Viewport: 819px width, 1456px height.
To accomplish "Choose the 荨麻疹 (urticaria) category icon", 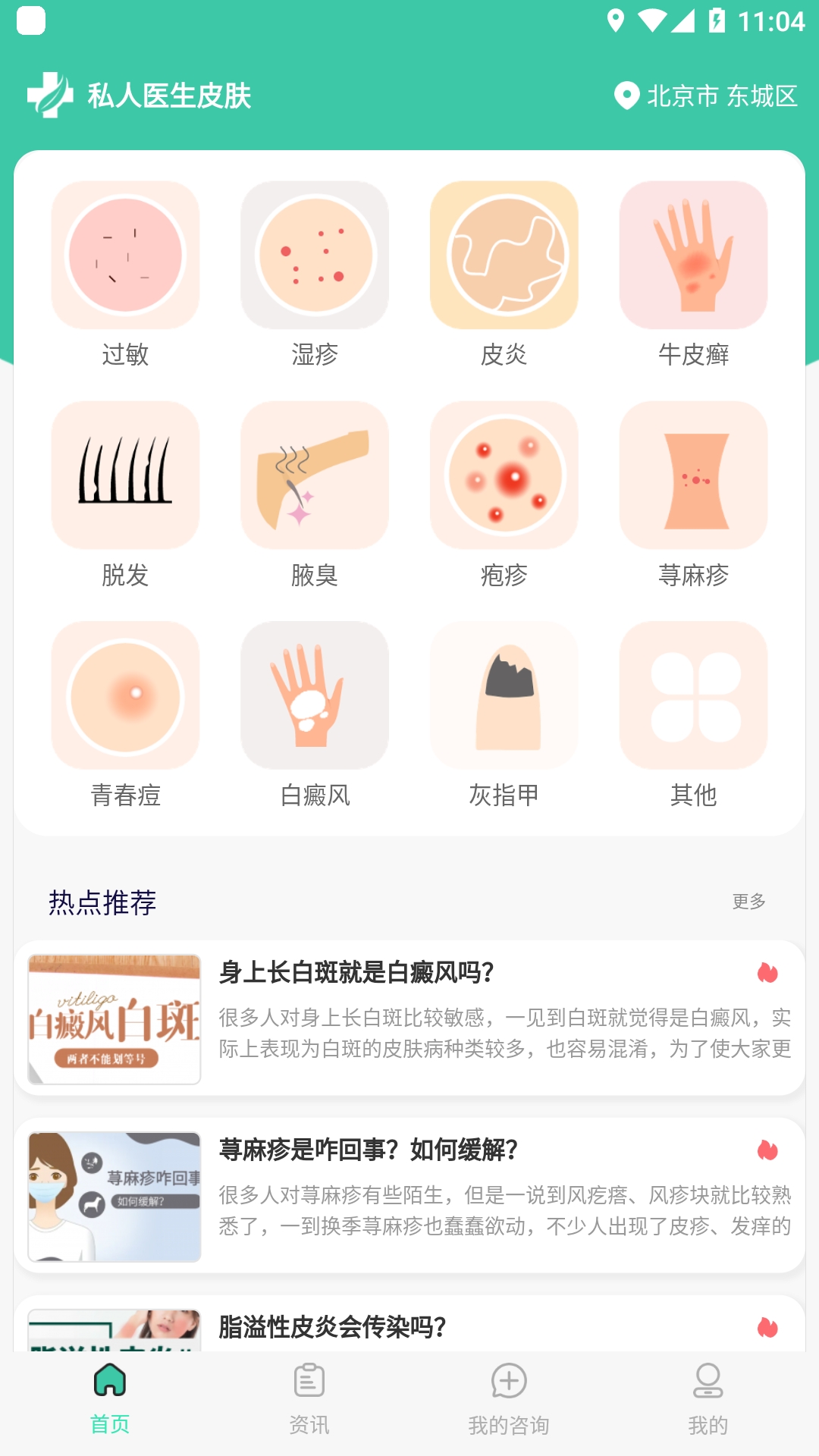I will (x=694, y=475).
